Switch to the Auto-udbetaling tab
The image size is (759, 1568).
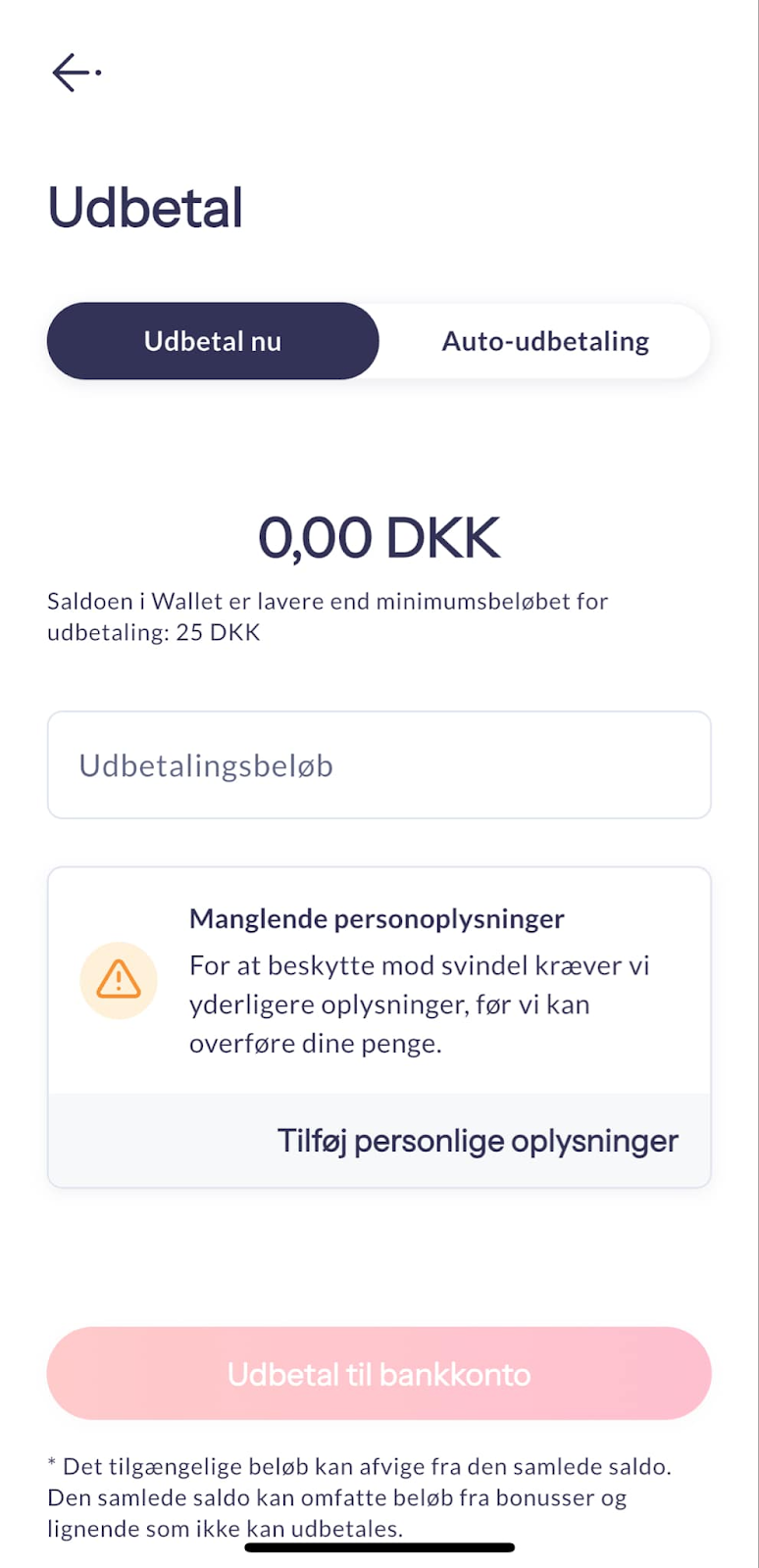pyautogui.click(x=545, y=341)
